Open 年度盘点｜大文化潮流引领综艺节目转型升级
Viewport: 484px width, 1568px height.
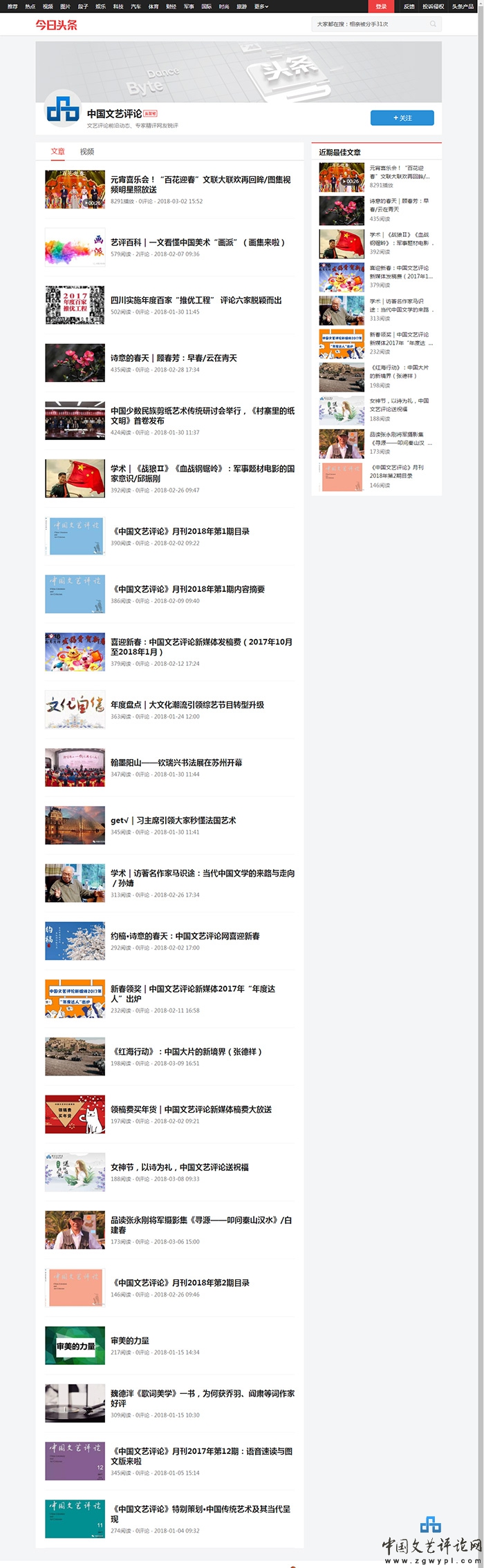187,705
